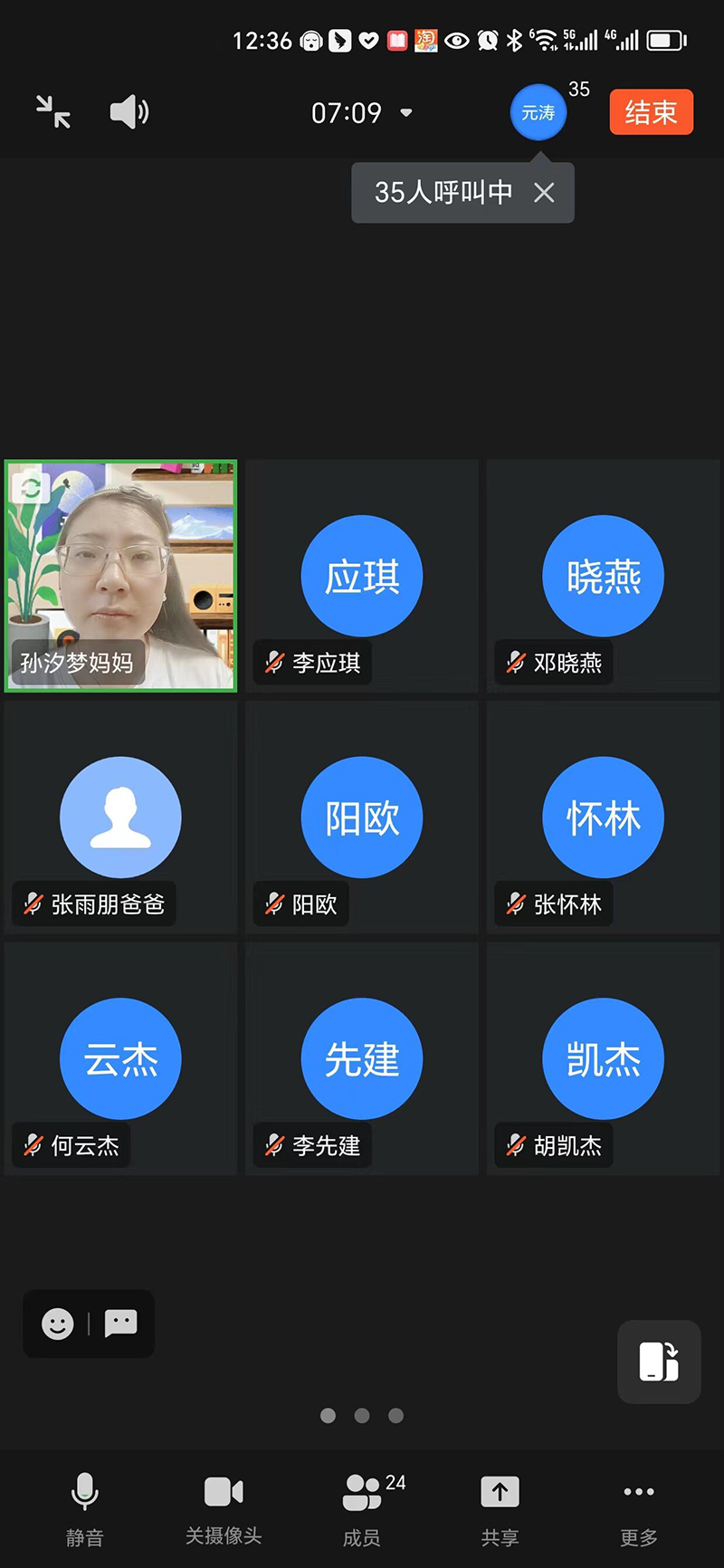This screenshot has width=724, height=1568.
Task: Mute the microphone via 静音
Action: 85,1507
